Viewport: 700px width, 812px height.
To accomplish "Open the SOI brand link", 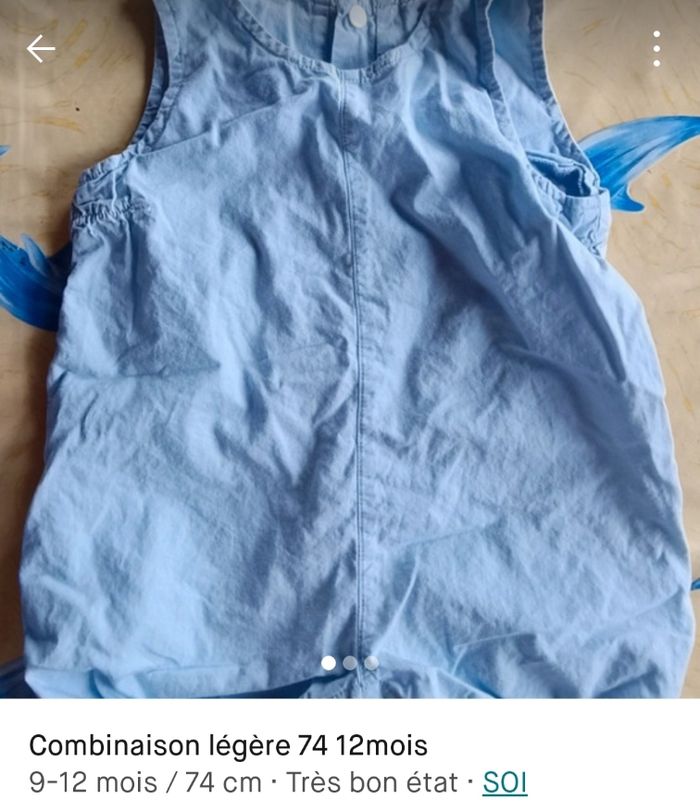I will 504,782.
